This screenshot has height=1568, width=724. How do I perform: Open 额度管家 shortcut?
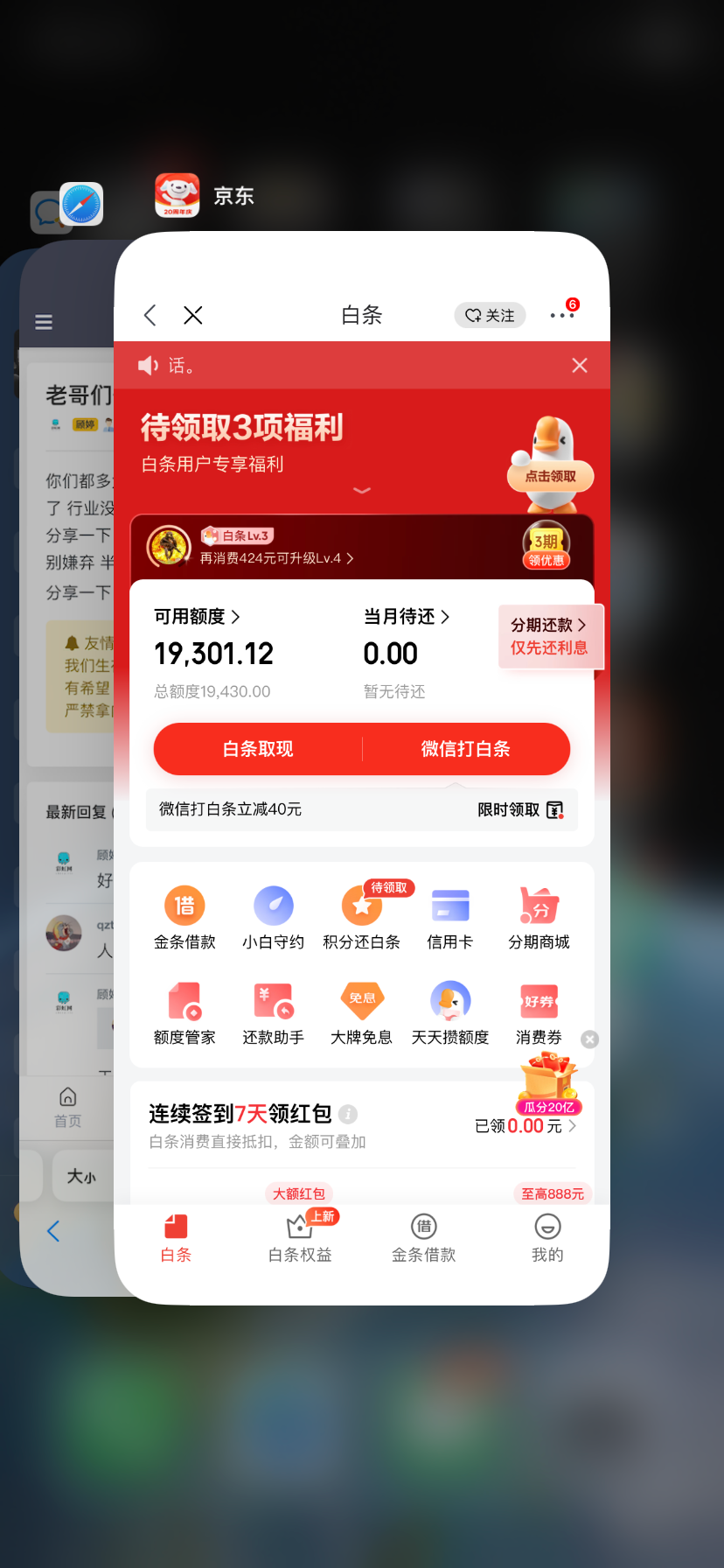click(x=184, y=1013)
